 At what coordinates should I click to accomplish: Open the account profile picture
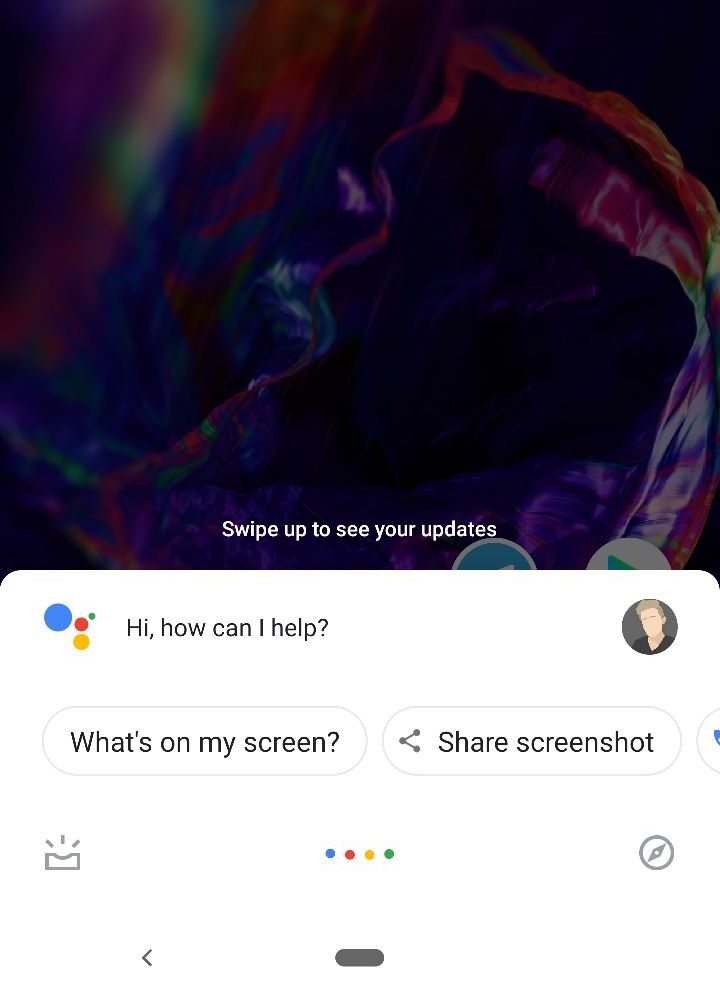pyautogui.click(x=649, y=627)
